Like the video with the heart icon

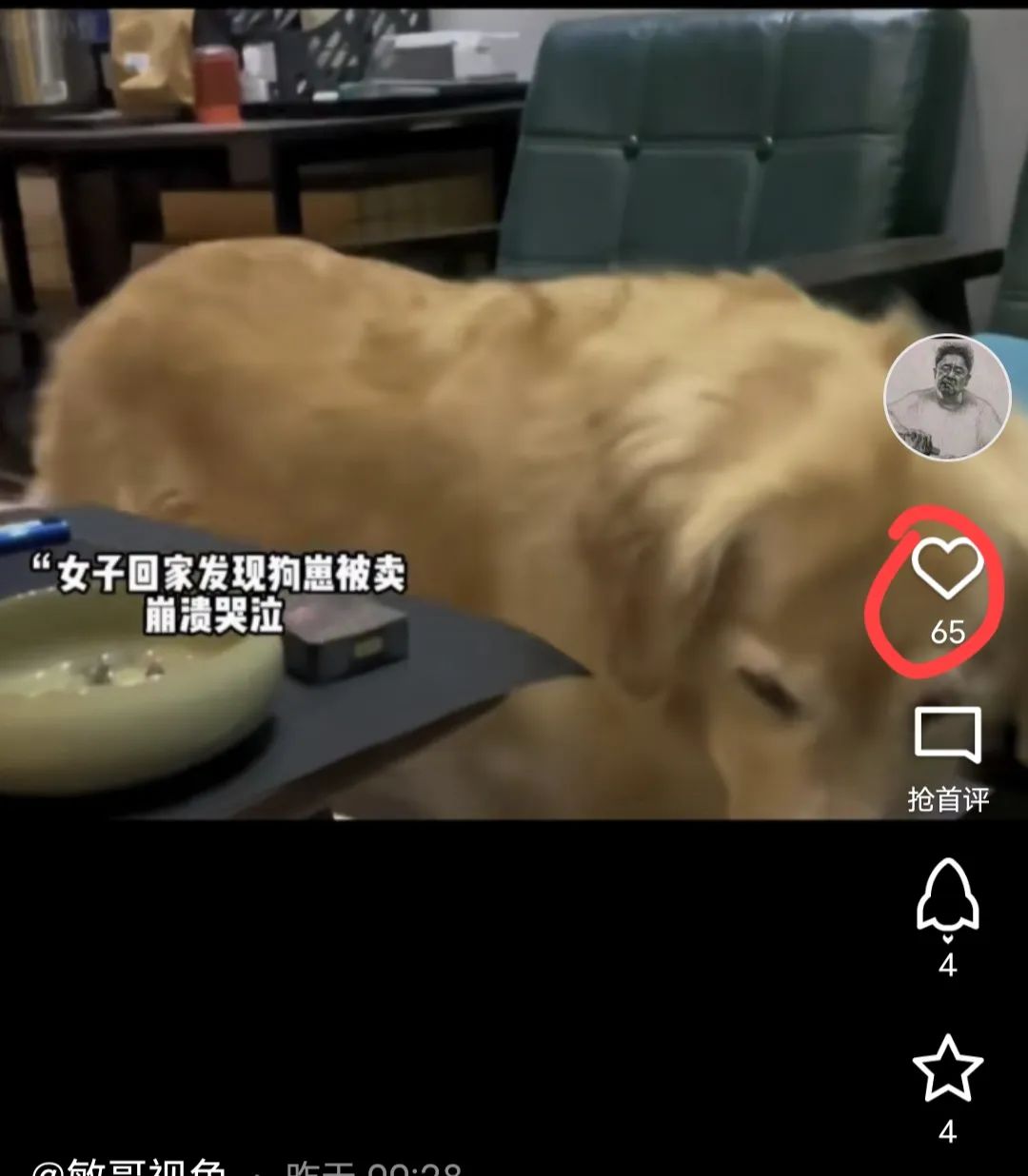[x=947, y=569]
